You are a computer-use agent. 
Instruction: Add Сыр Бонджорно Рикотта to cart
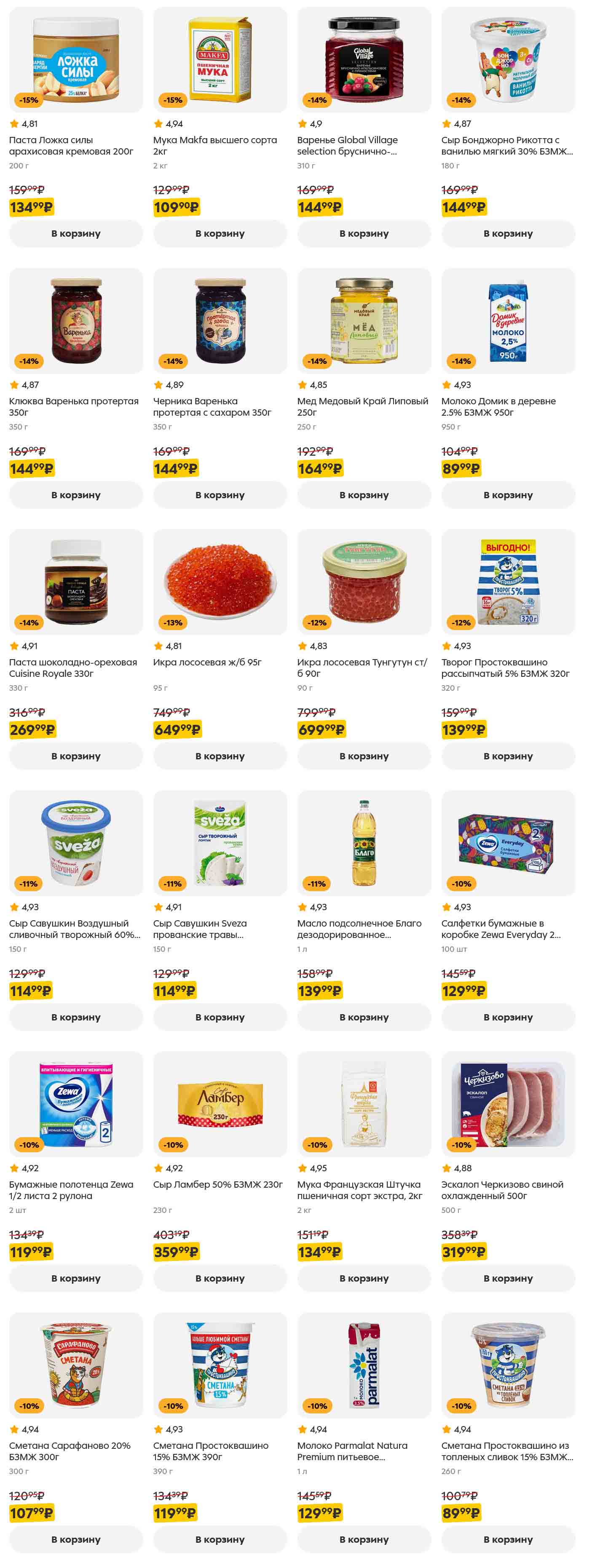(508, 234)
